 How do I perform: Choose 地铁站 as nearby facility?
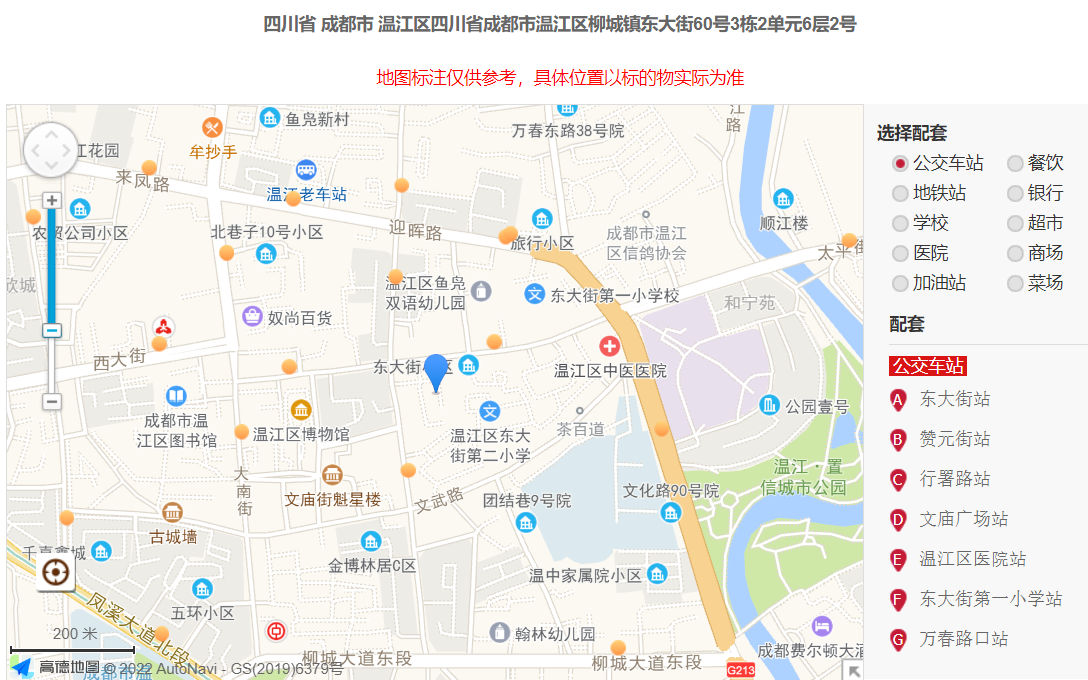coord(901,193)
